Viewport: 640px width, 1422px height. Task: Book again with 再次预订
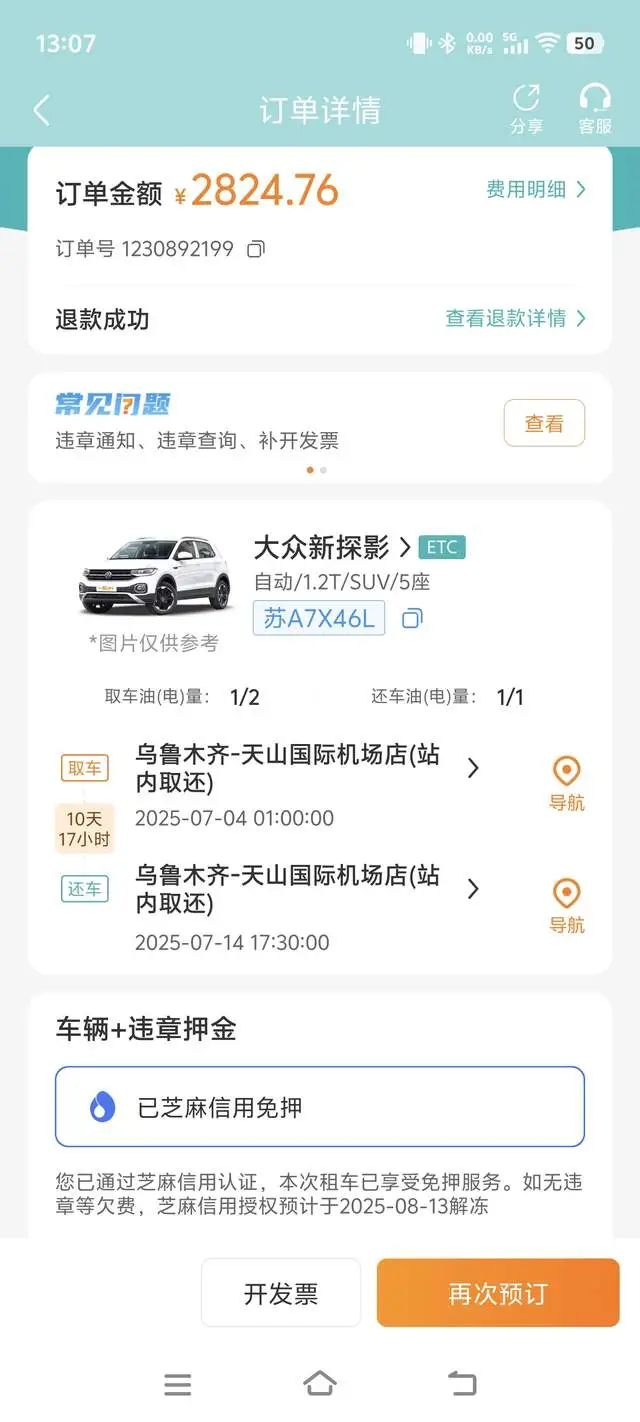(x=498, y=1293)
